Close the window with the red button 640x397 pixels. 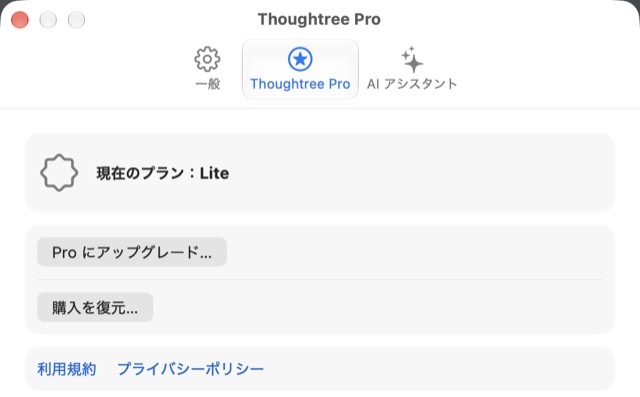20,20
